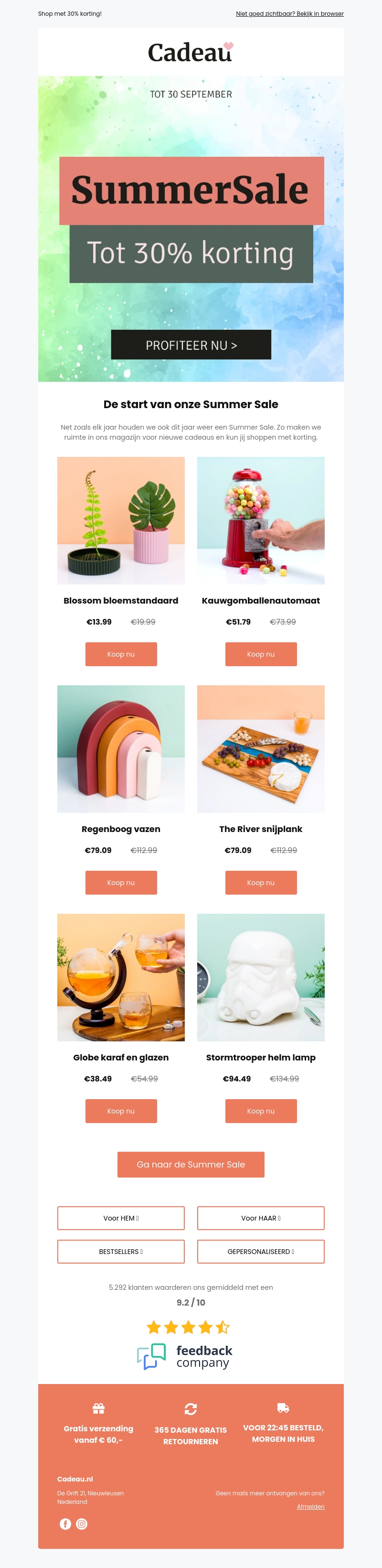Open Cadeau's Facebook page
This screenshot has height=1568, width=382.
click(x=65, y=1524)
